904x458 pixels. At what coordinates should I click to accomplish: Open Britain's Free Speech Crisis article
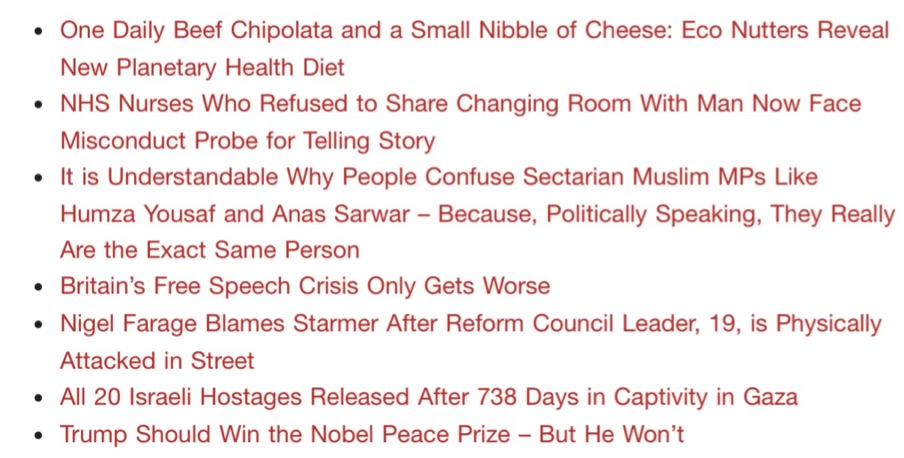pos(305,286)
